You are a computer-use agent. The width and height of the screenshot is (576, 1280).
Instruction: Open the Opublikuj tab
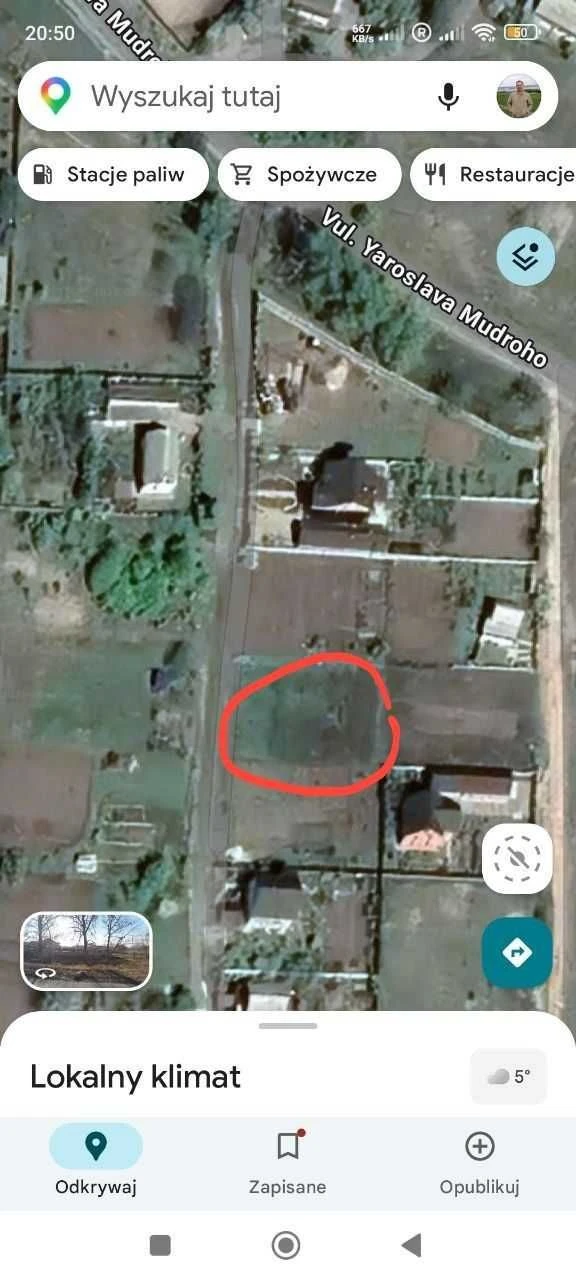pos(480,1161)
